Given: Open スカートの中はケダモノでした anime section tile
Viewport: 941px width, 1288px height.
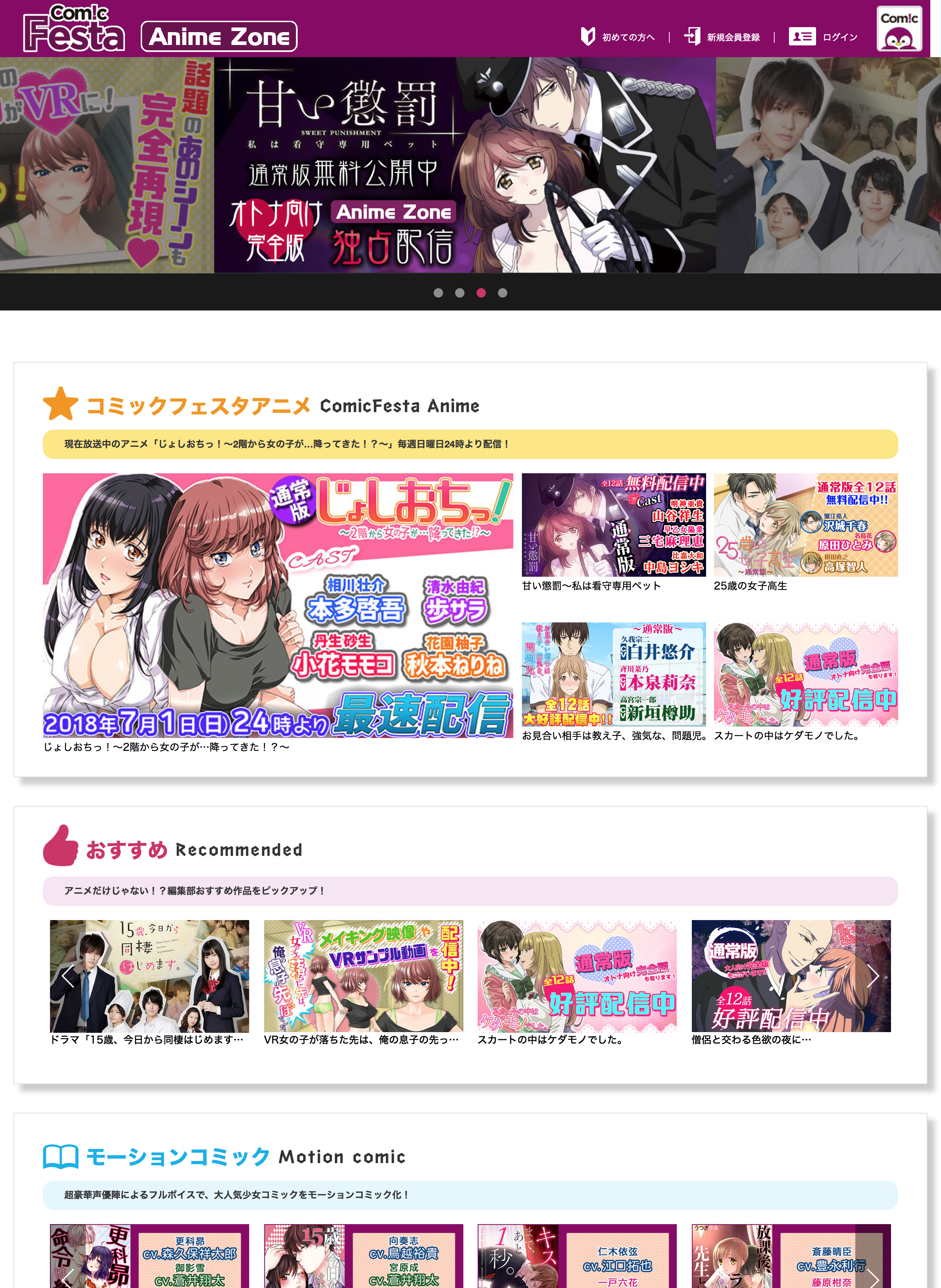Looking at the screenshot, I should click(805, 674).
